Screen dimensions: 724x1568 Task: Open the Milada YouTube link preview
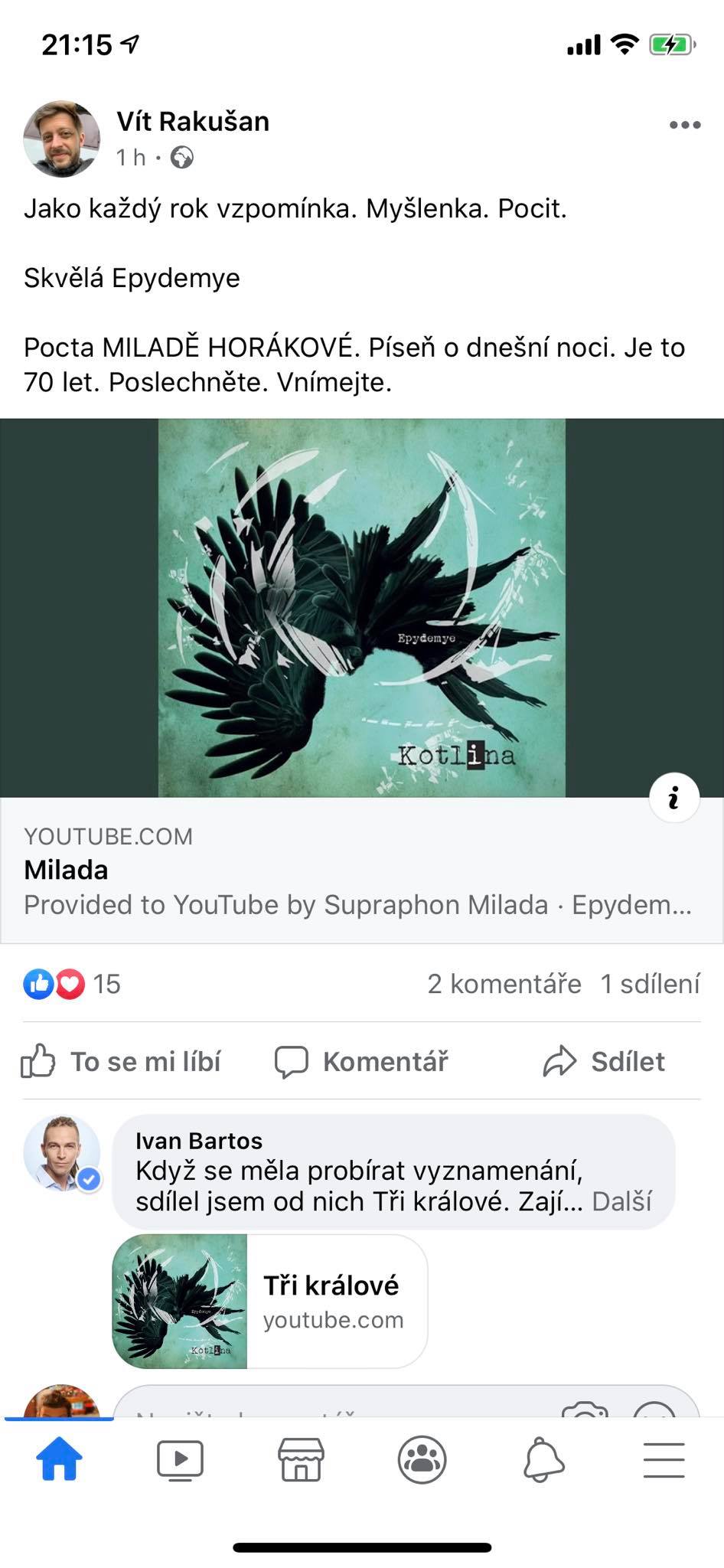click(362, 681)
